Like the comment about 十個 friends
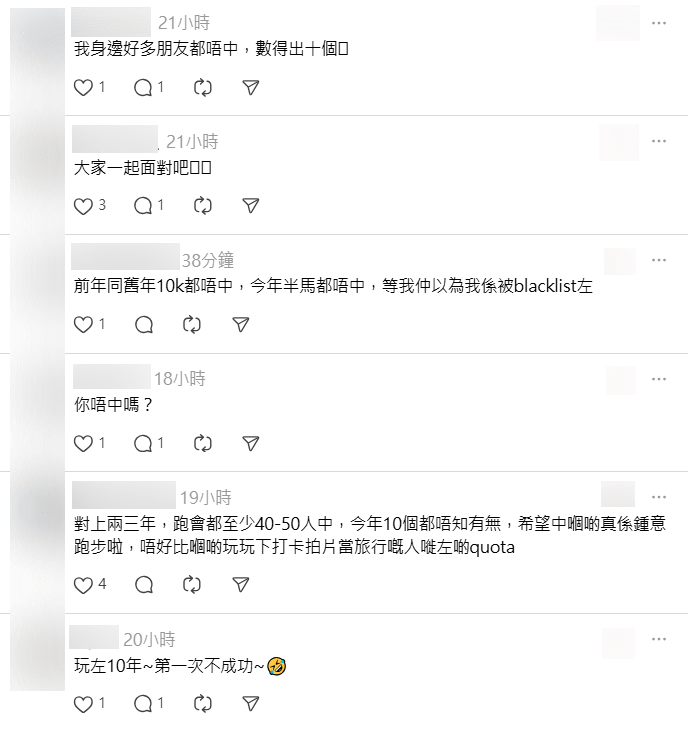 click(84, 88)
